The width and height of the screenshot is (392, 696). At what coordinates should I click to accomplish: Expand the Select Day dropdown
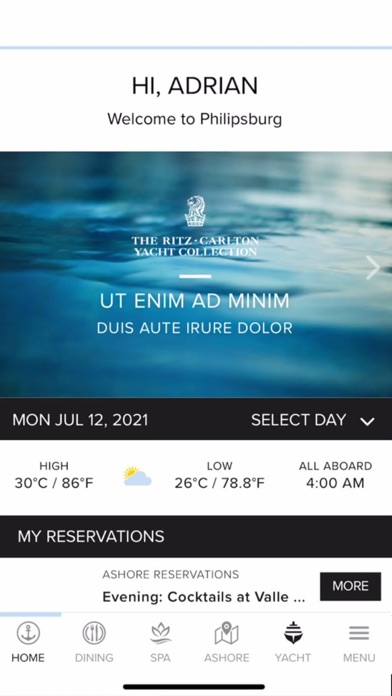click(x=313, y=420)
